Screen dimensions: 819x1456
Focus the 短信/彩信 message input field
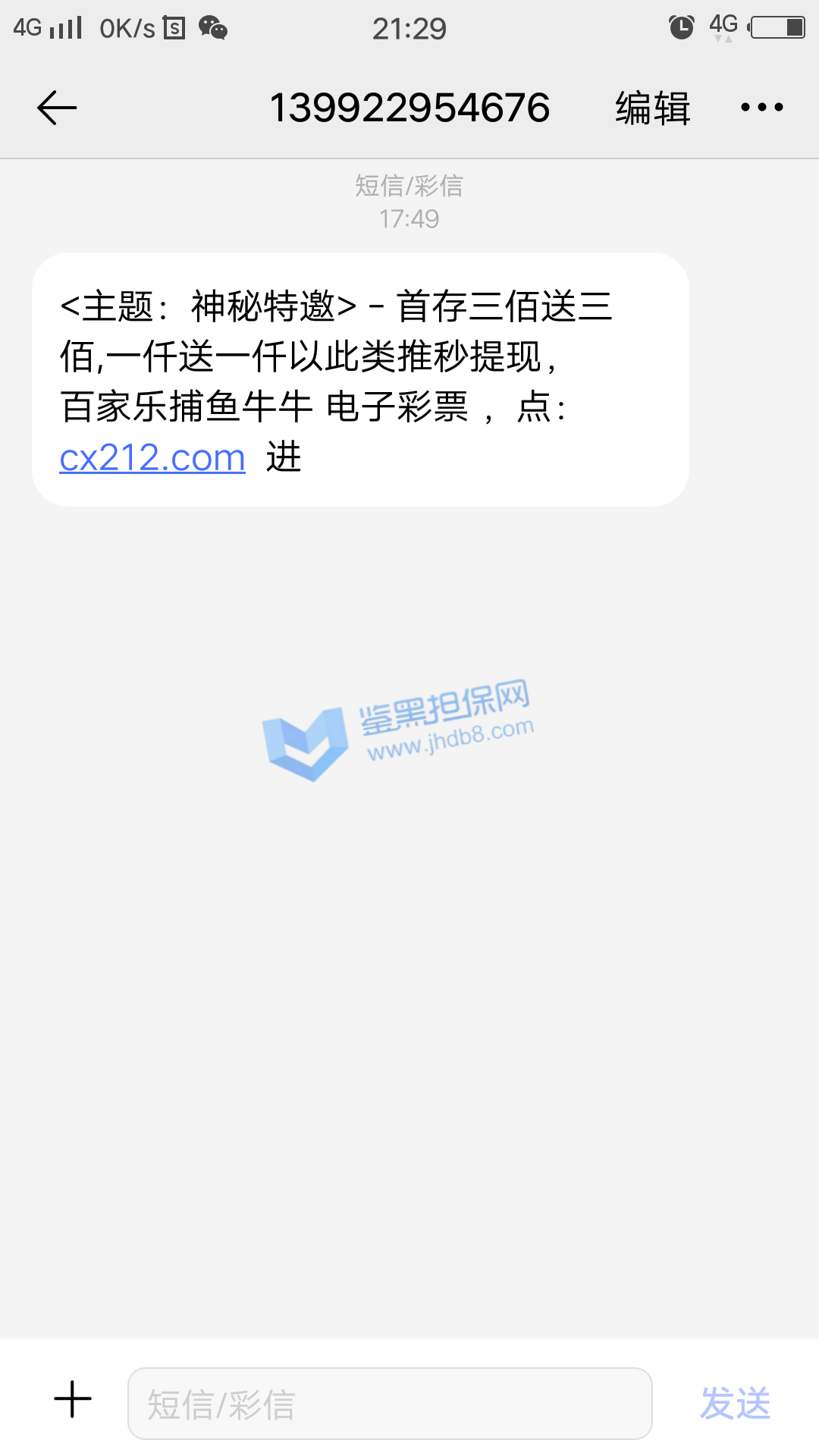point(390,1404)
